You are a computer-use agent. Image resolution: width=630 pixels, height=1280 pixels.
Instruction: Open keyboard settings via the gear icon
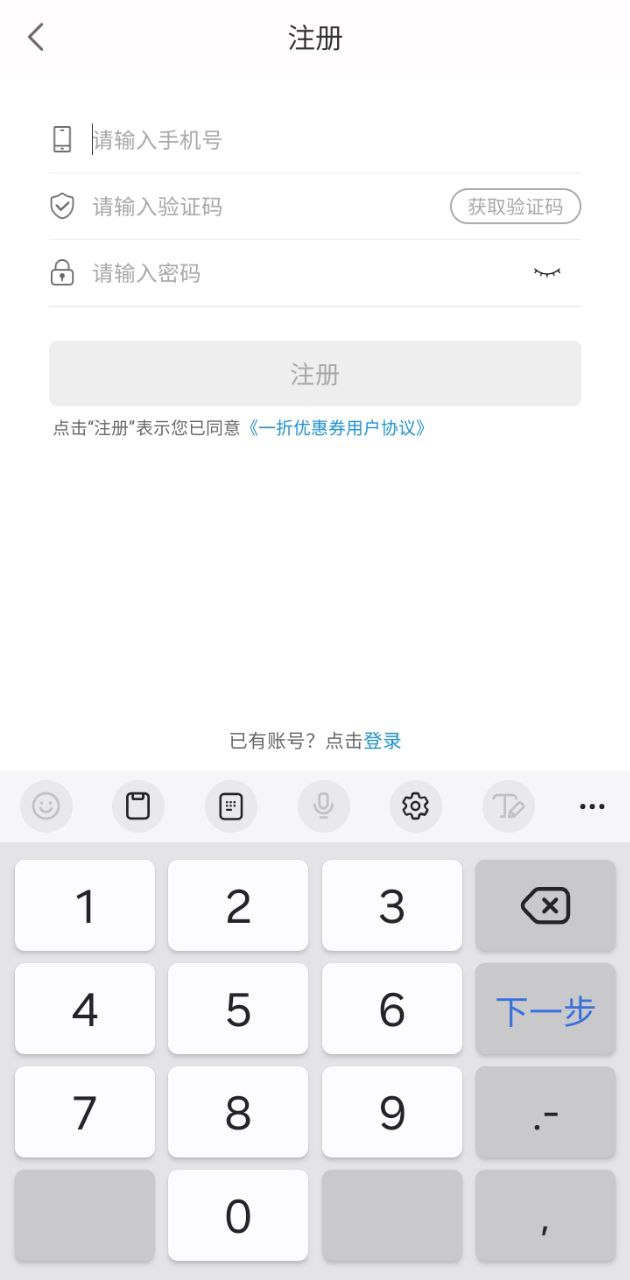coord(415,806)
